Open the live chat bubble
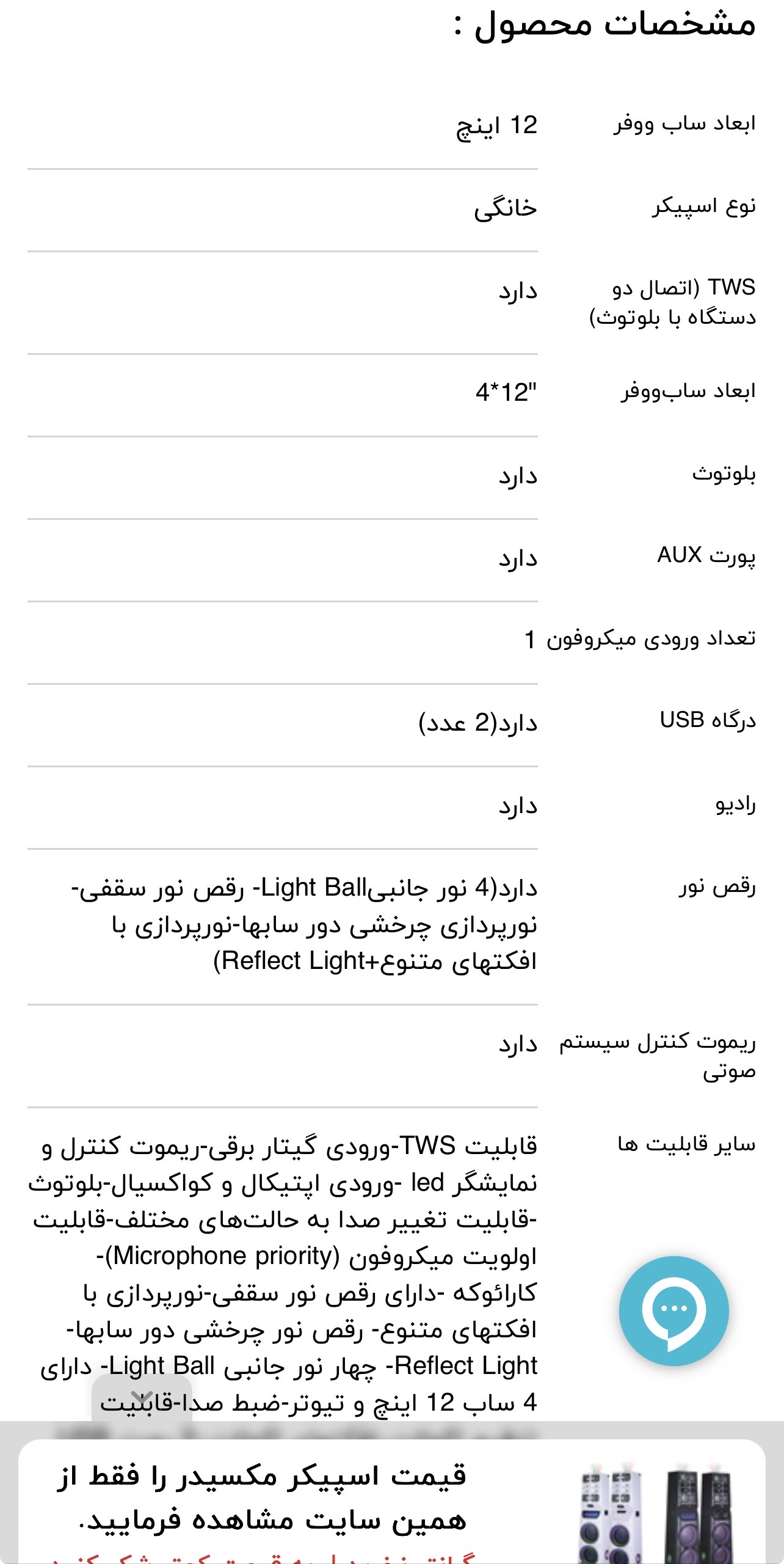This screenshot has width=784, height=1564. click(673, 1310)
